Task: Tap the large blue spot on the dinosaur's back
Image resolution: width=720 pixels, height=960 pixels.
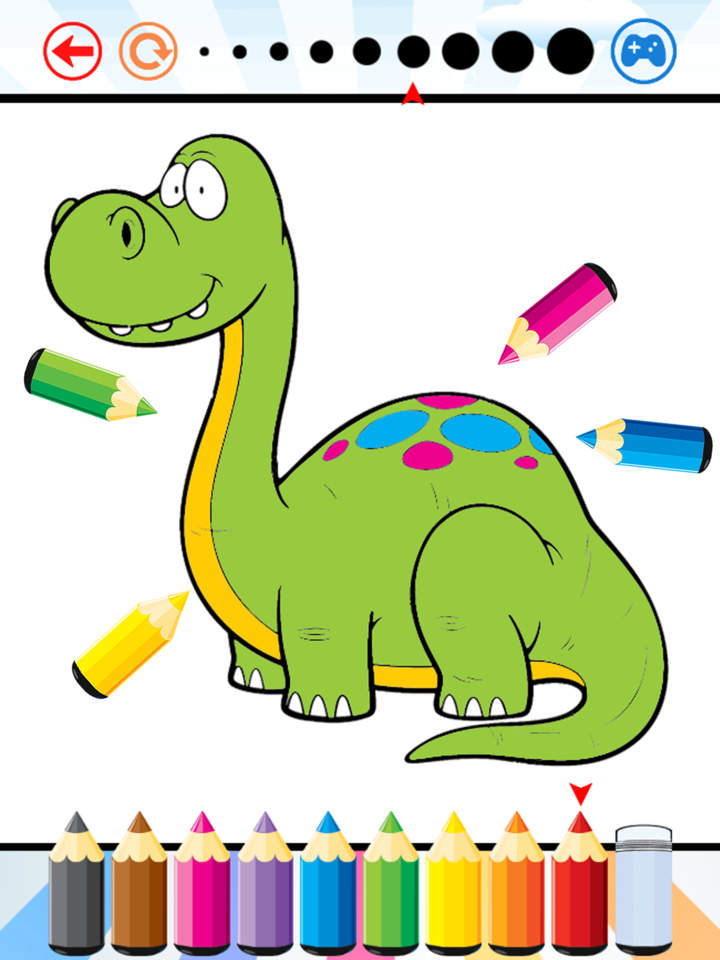Action: tap(480, 432)
